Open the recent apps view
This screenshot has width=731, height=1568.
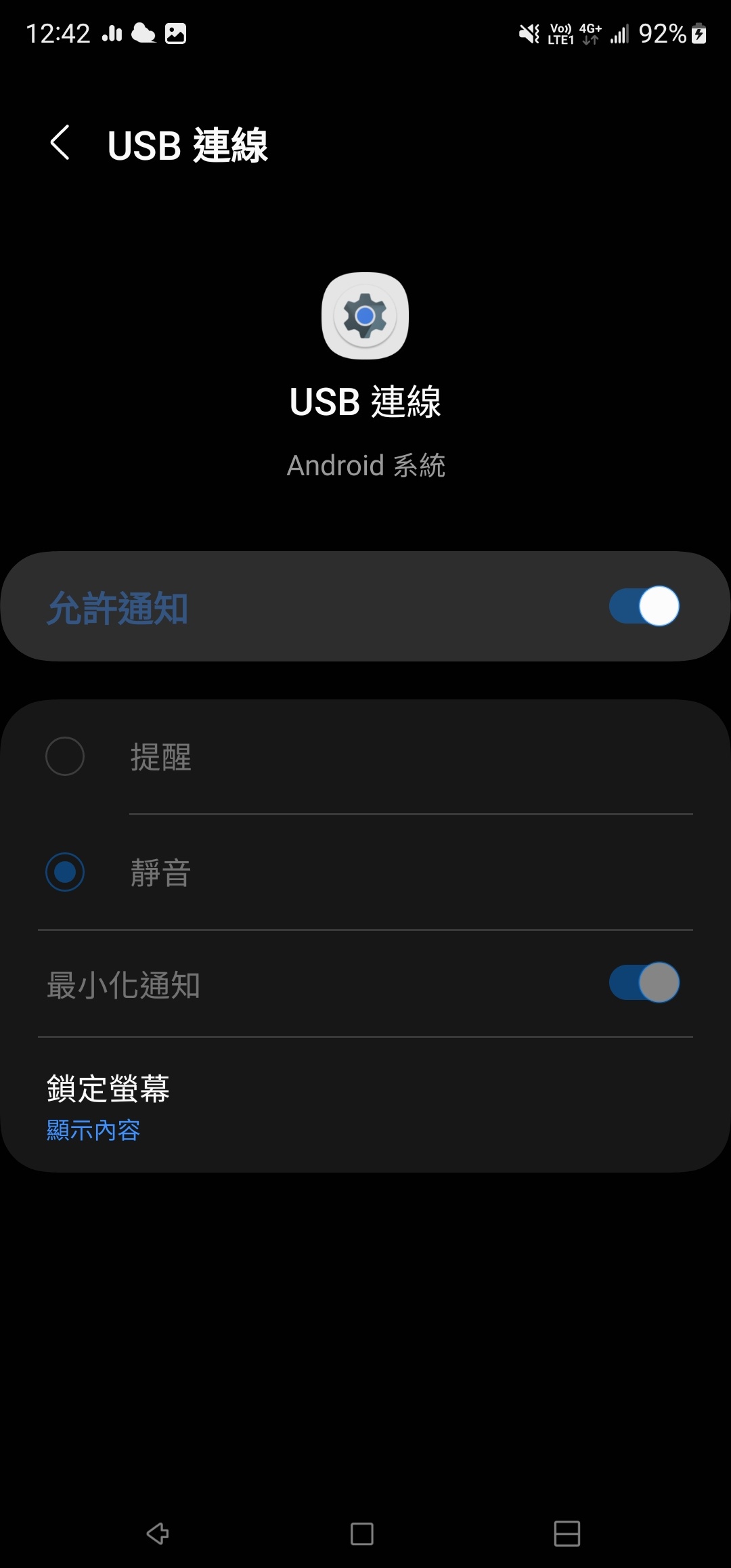point(567,1533)
